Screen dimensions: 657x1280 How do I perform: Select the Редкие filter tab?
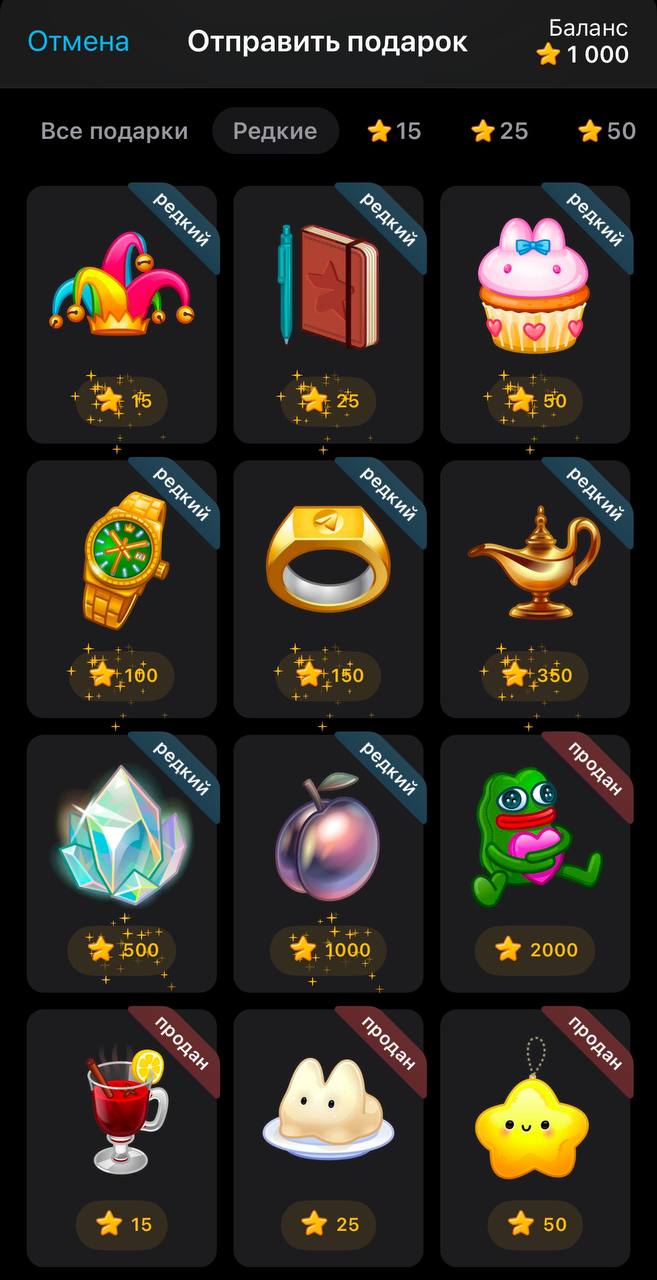click(x=275, y=131)
